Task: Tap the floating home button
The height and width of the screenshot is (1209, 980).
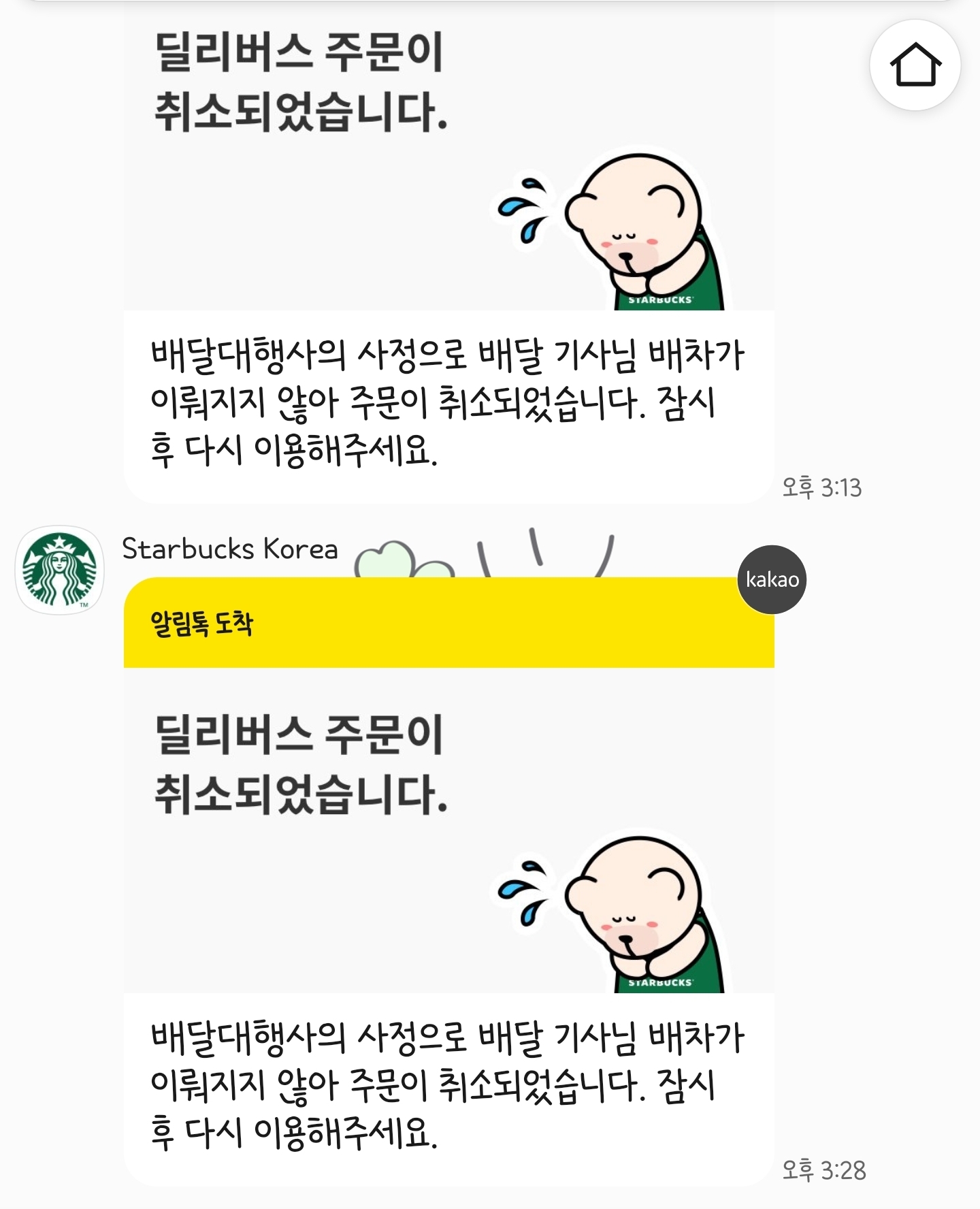Action: pyautogui.click(x=915, y=65)
